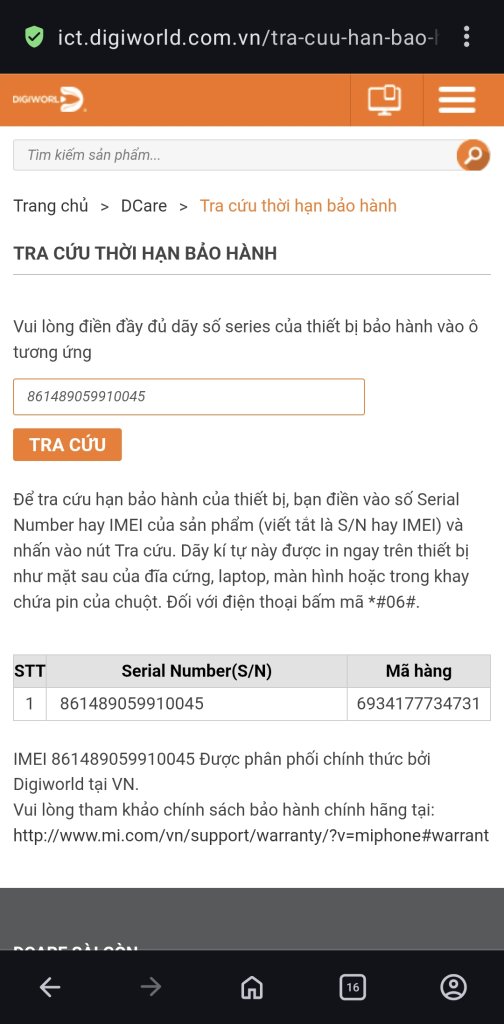The width and height of the screenshot is (504, 1024).
Task: Open the tab switcher showing 16 tabs
Action: click(353, 987)
